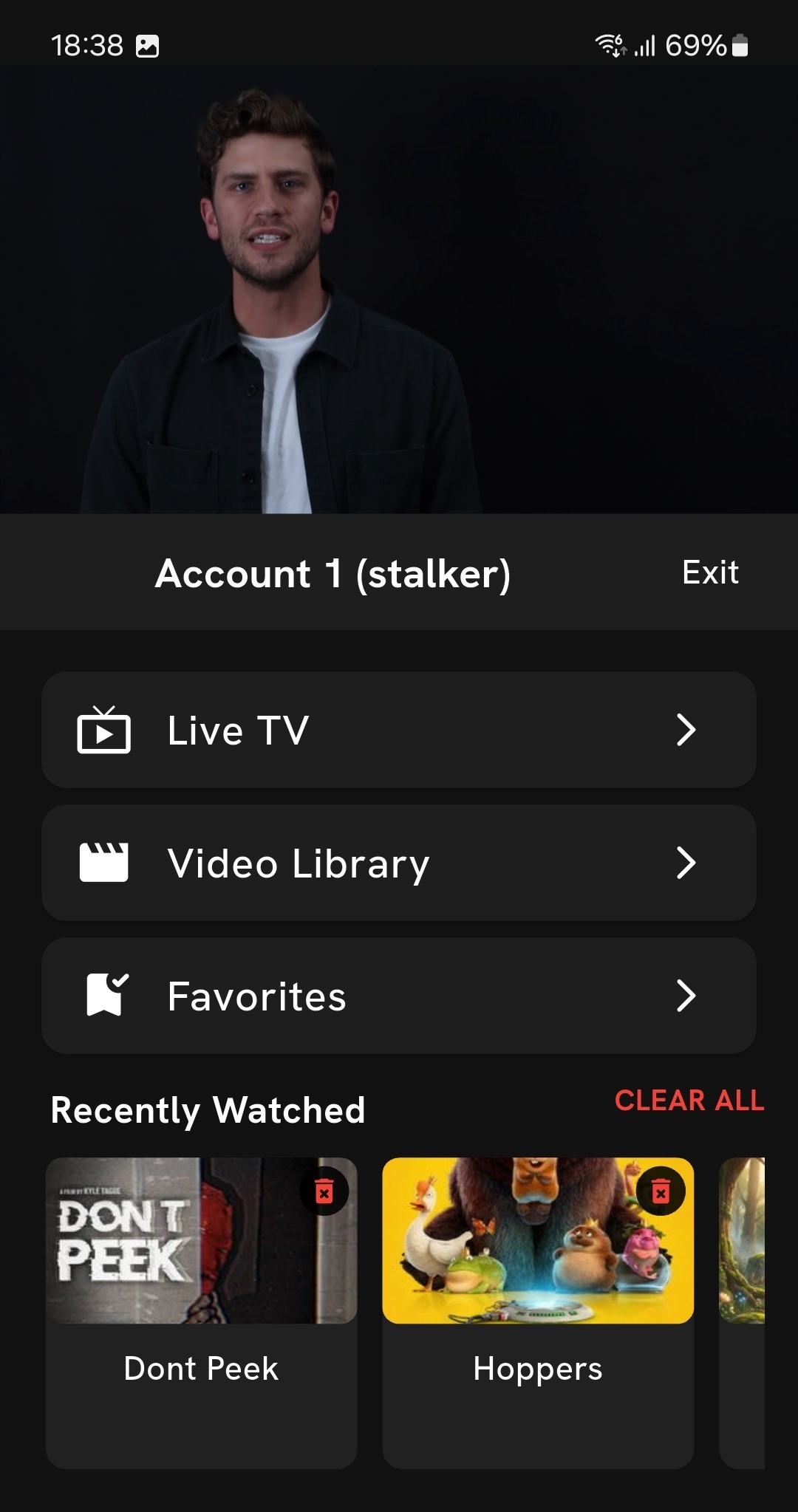The image size is (798, 1512).
Task: Tap the trash icon on Hoppers
Action: click(661, 1190)
